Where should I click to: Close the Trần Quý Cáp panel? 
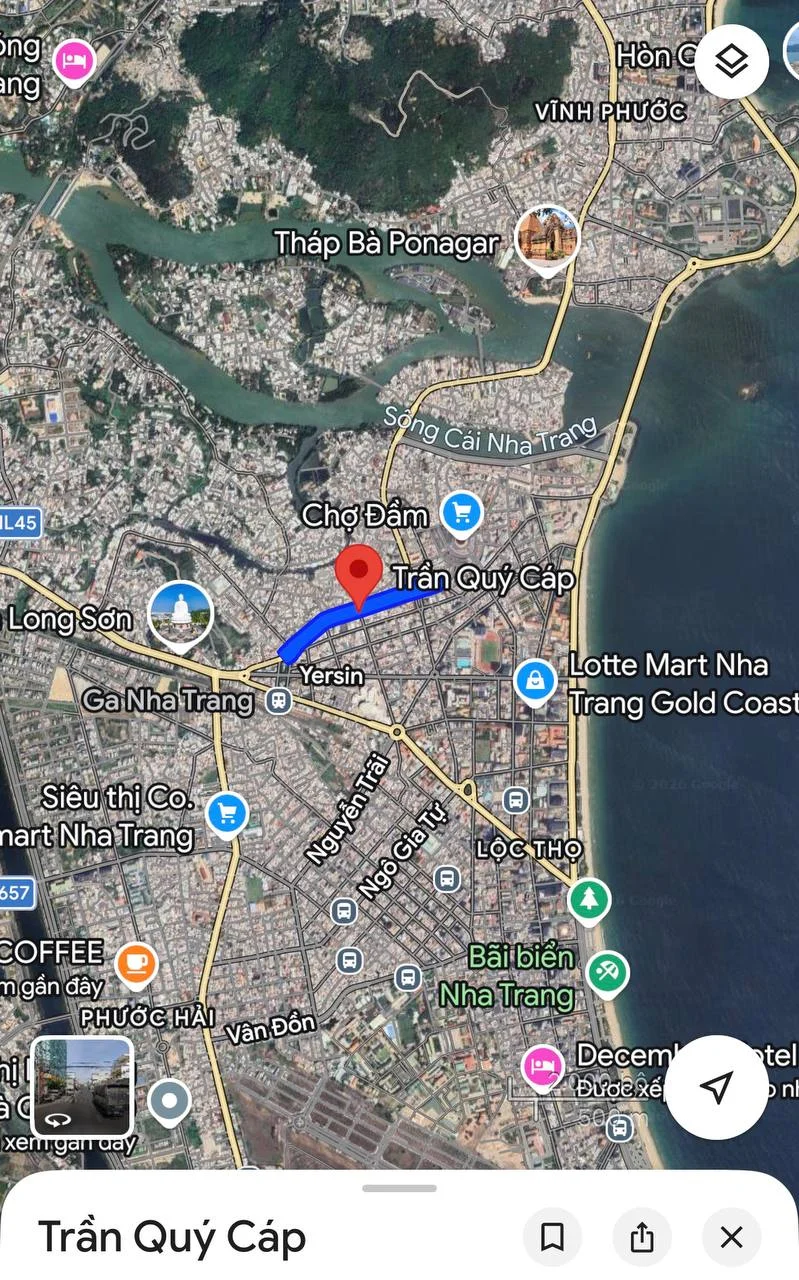(x=732, y=1237)
